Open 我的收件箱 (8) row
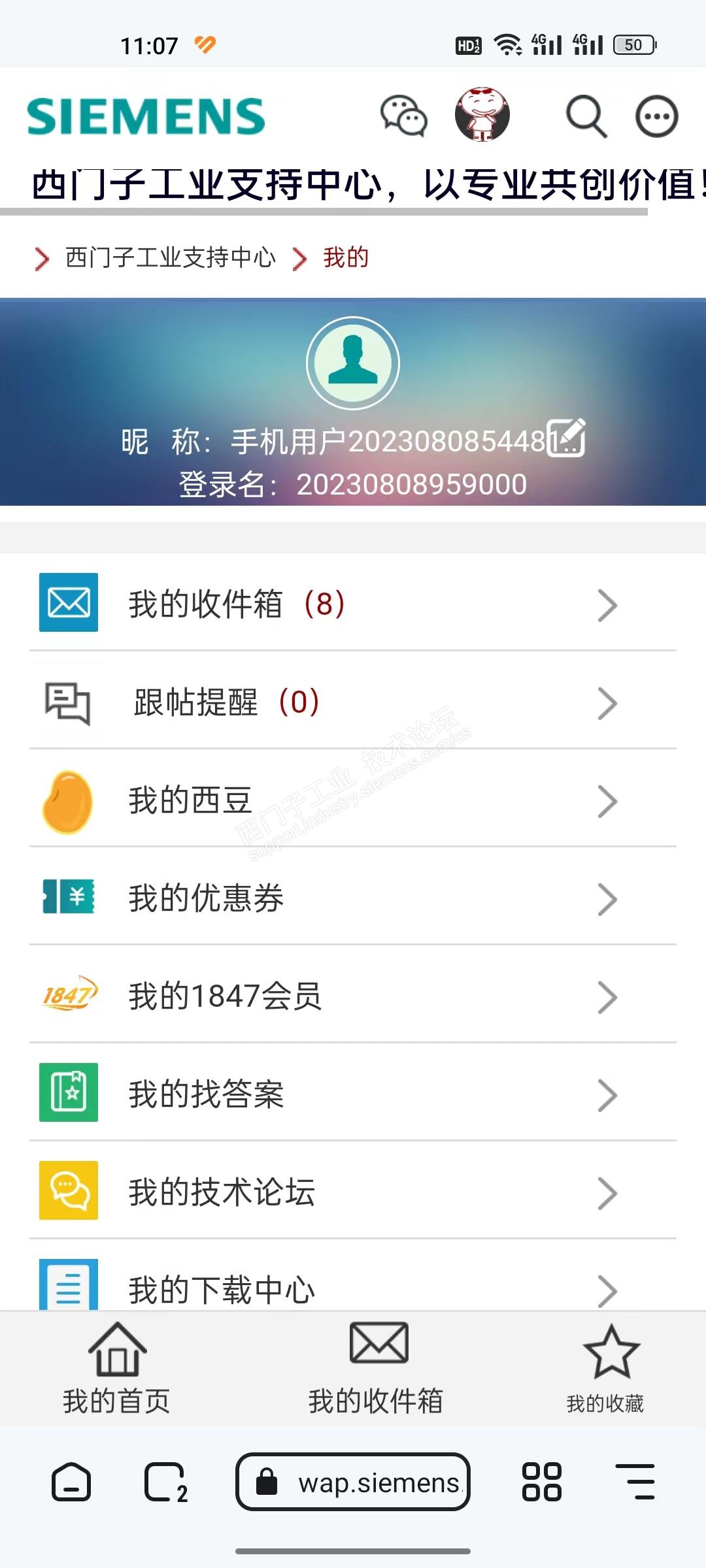The height and width of the screenshot is (1568, 706). point(353,604)
